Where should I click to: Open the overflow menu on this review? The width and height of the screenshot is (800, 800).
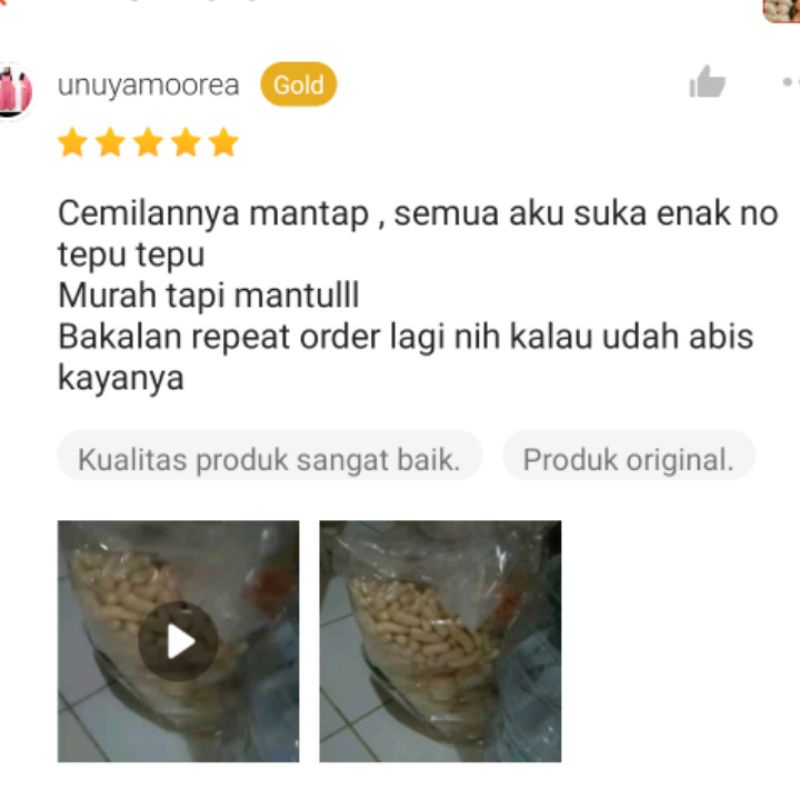point(788,84)
